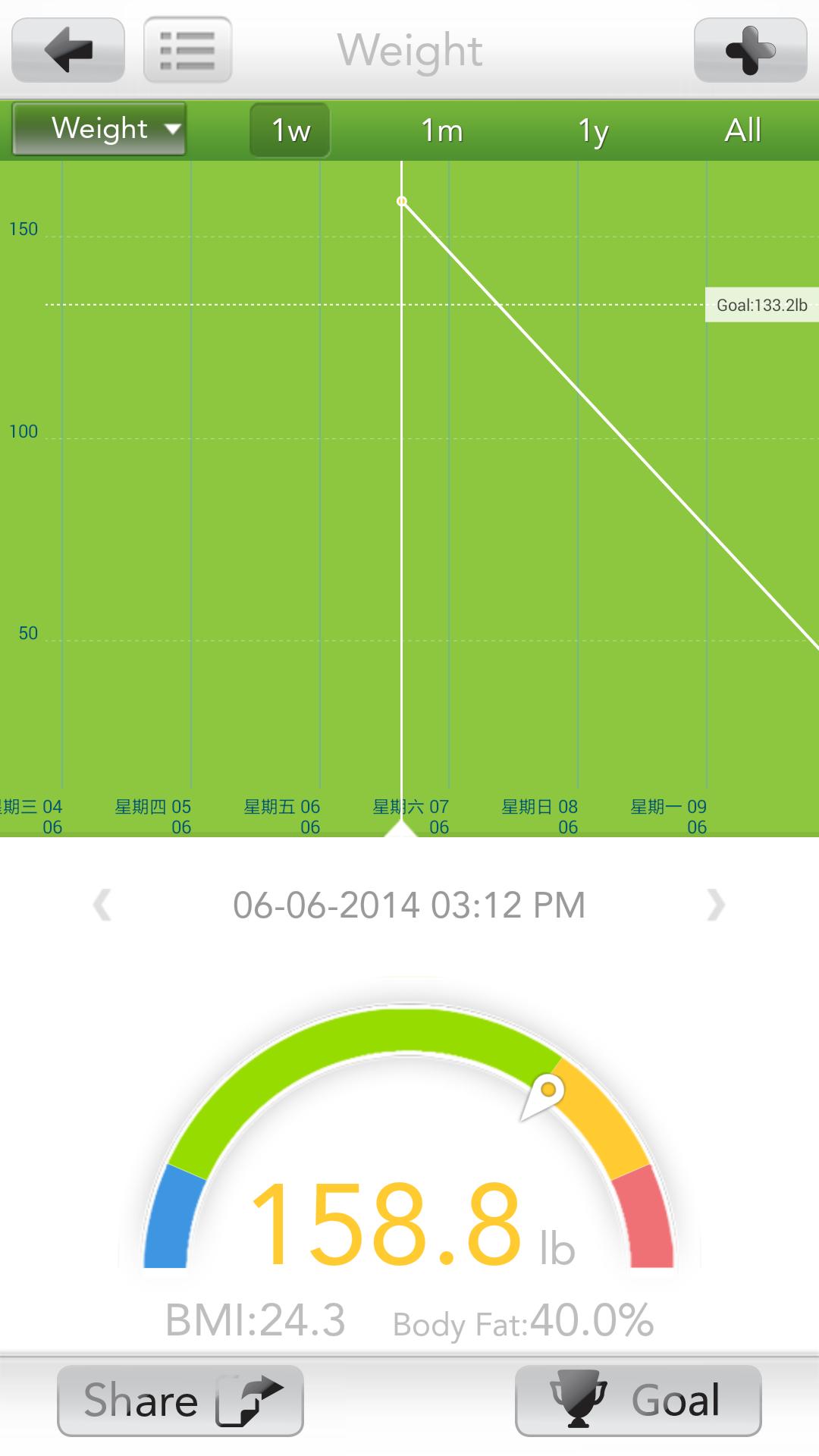Show All time range data
The image size is (819, 1456).
coord(742,130)
